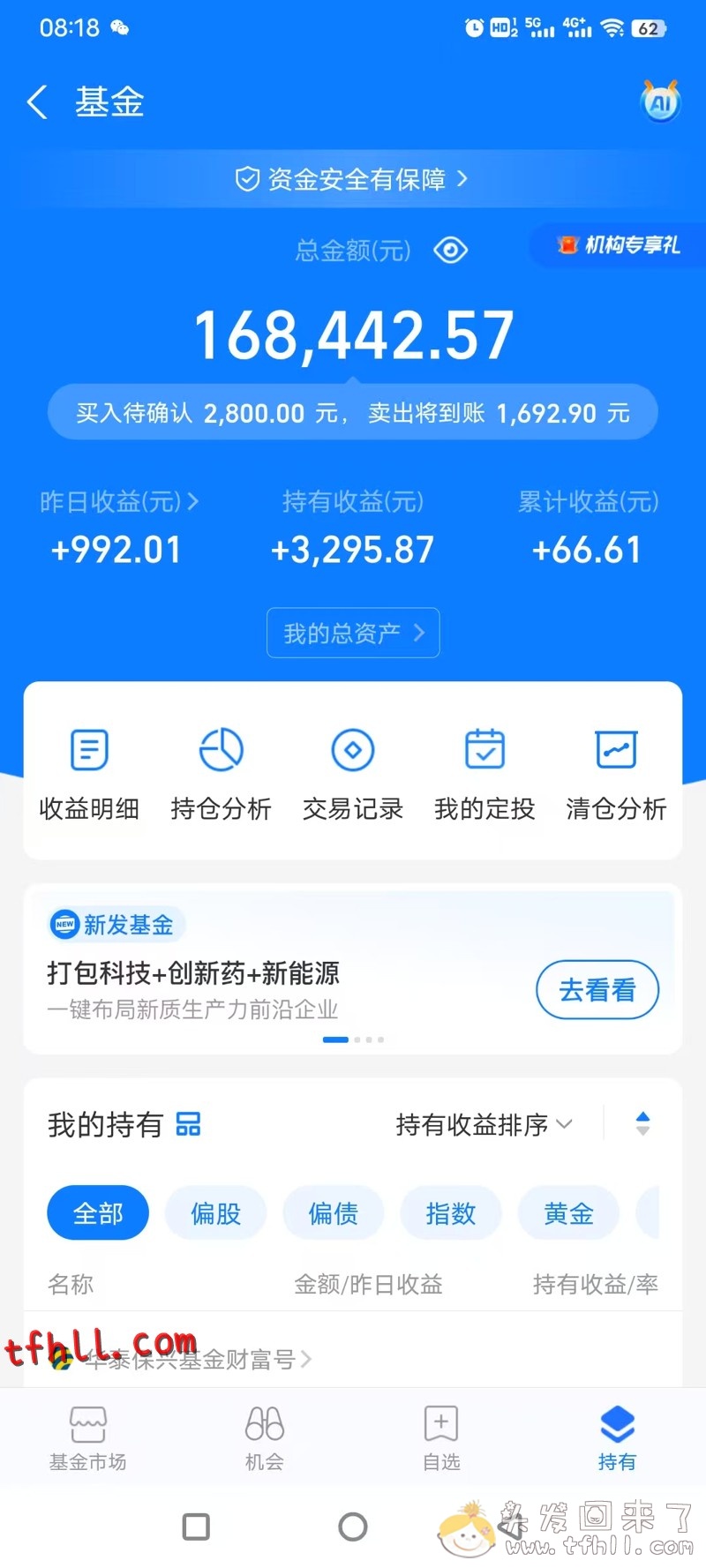View 昨日收益 details
Screen dimensions: 706x1568
coord(118,502)
